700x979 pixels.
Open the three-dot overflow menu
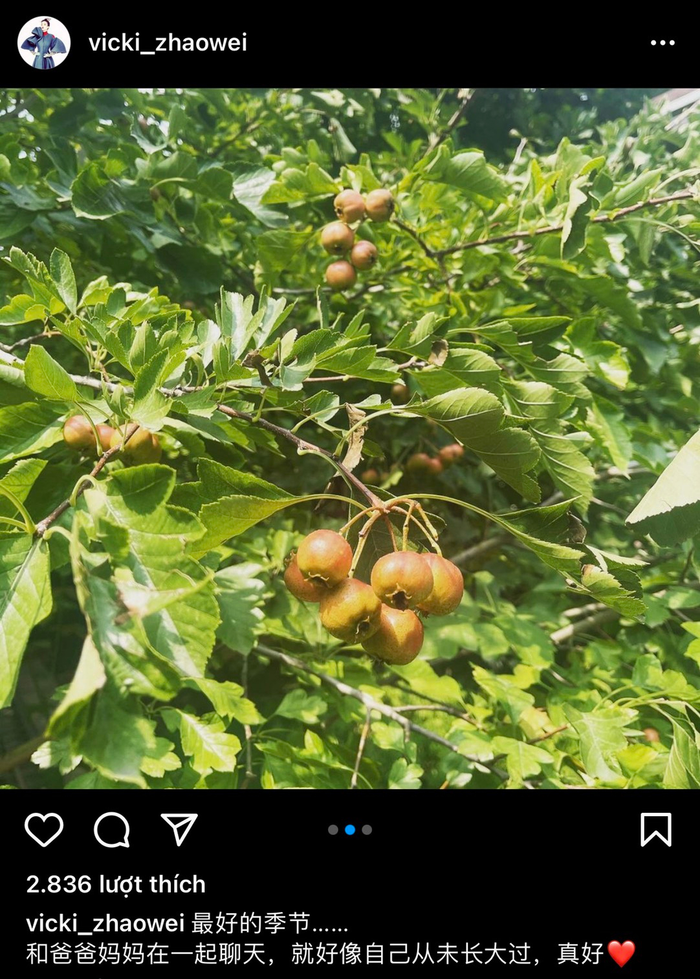tap(662, 43)
